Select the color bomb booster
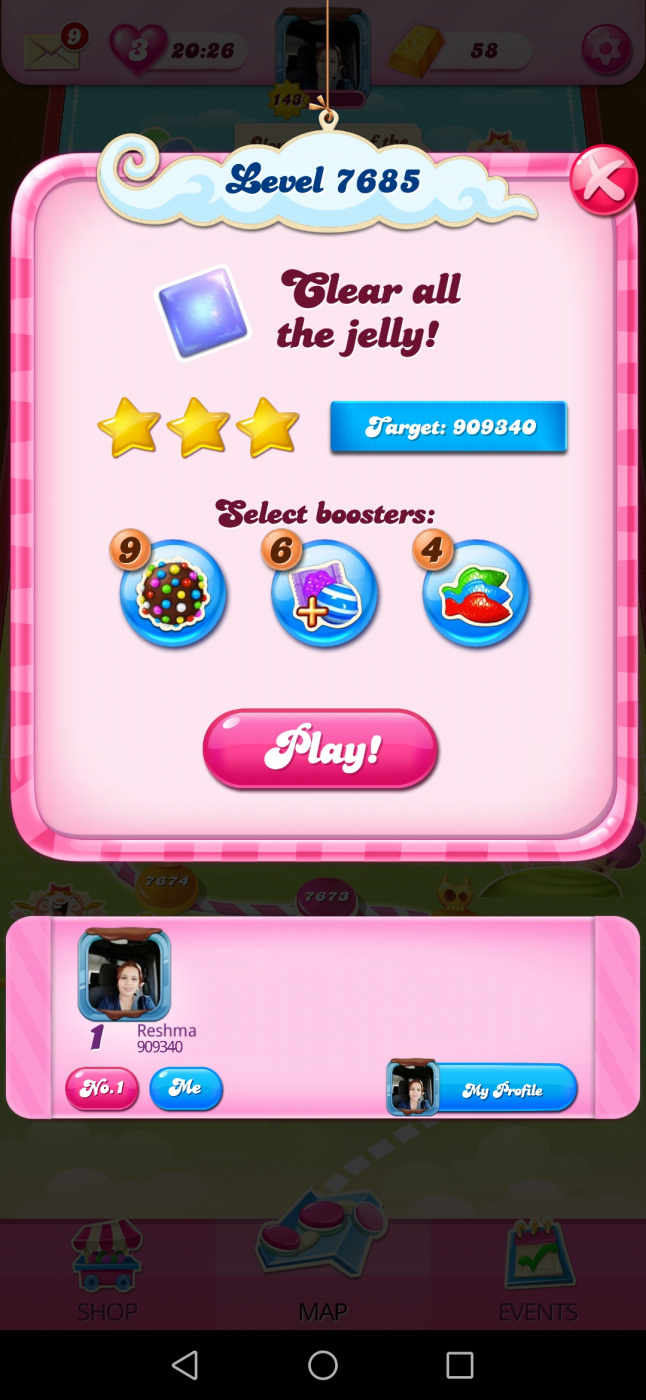 coord(173,594)
